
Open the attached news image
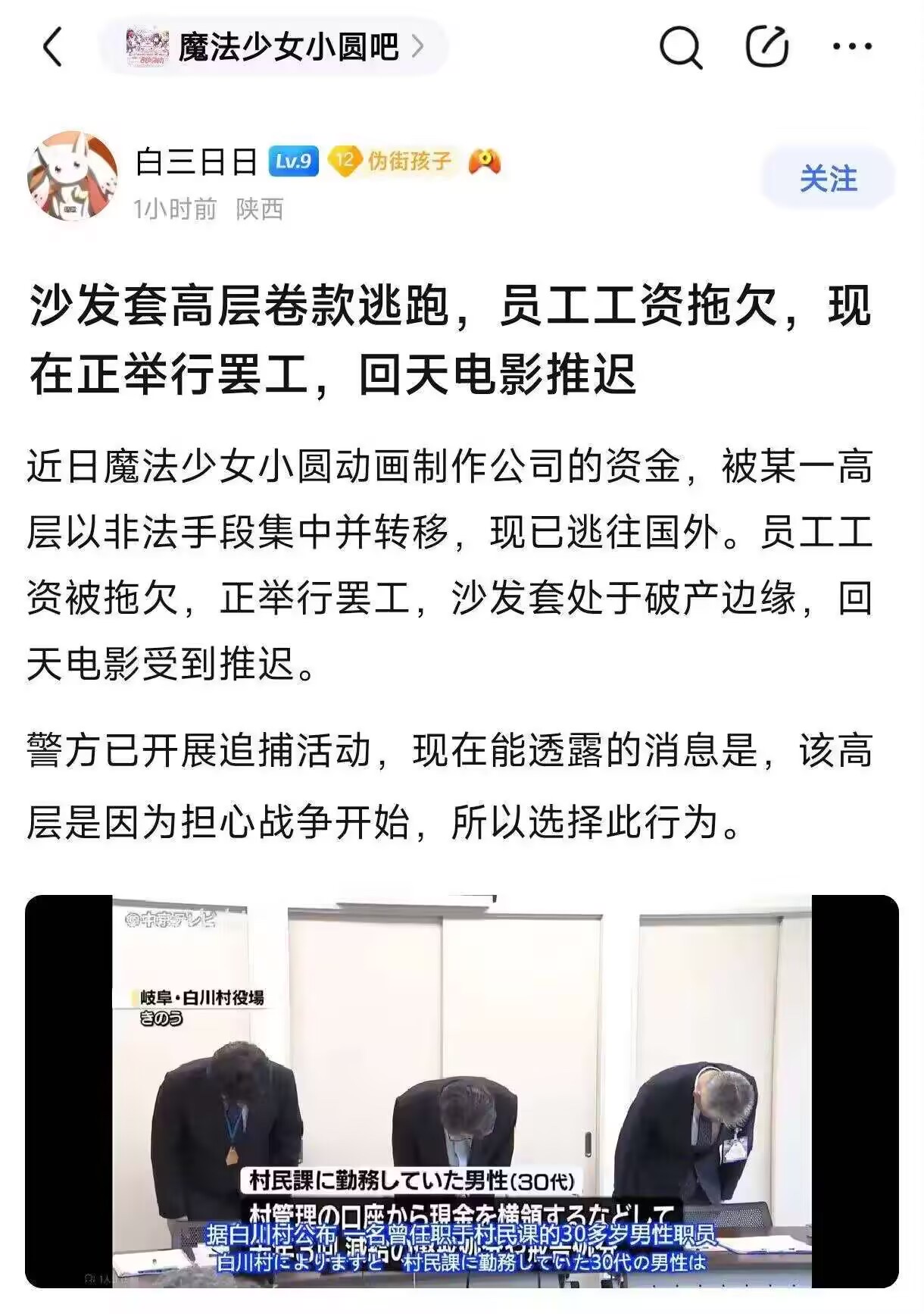click(x=462, y=1091)
